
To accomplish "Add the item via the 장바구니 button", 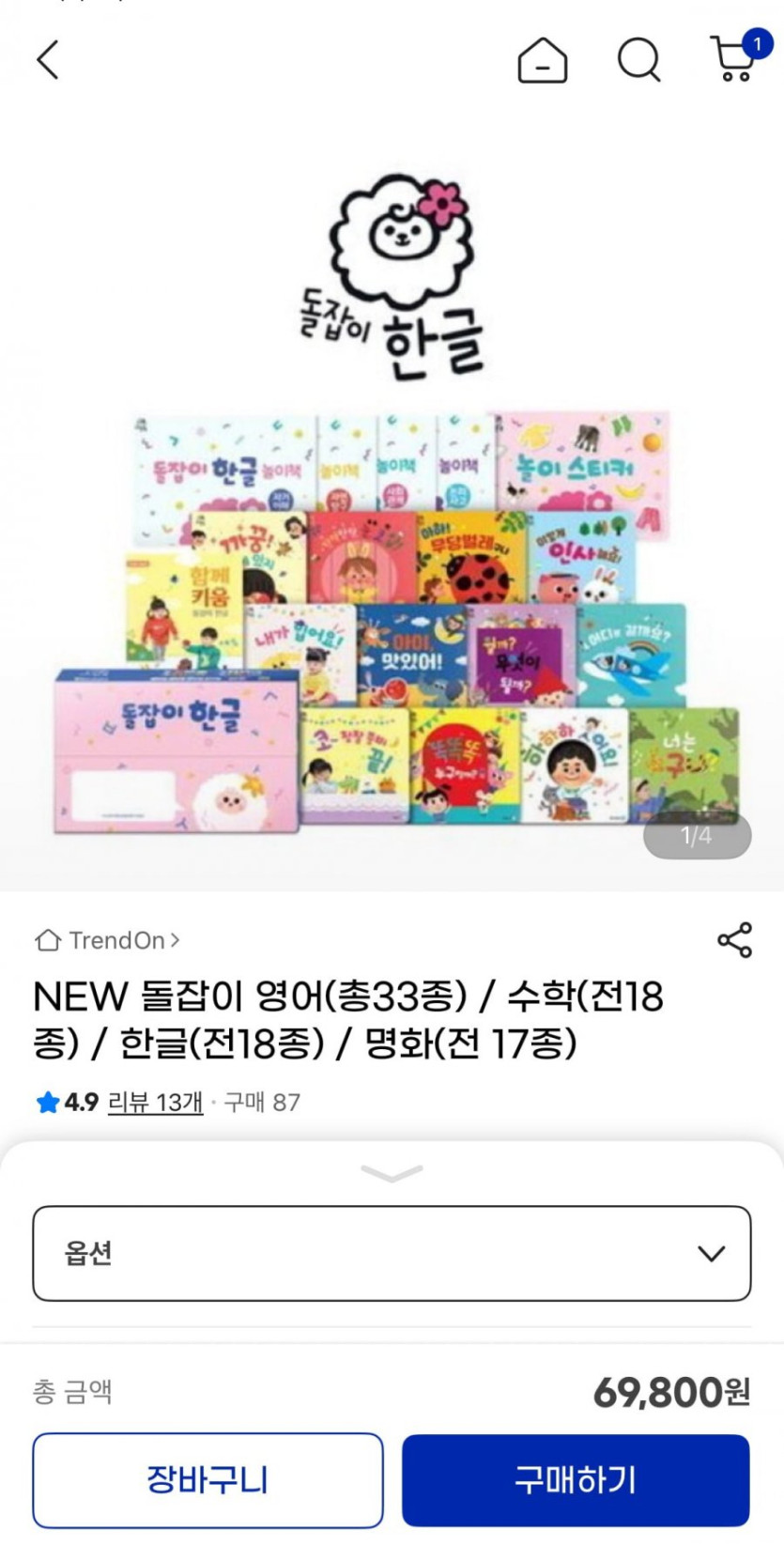I will coord(208,1480).
